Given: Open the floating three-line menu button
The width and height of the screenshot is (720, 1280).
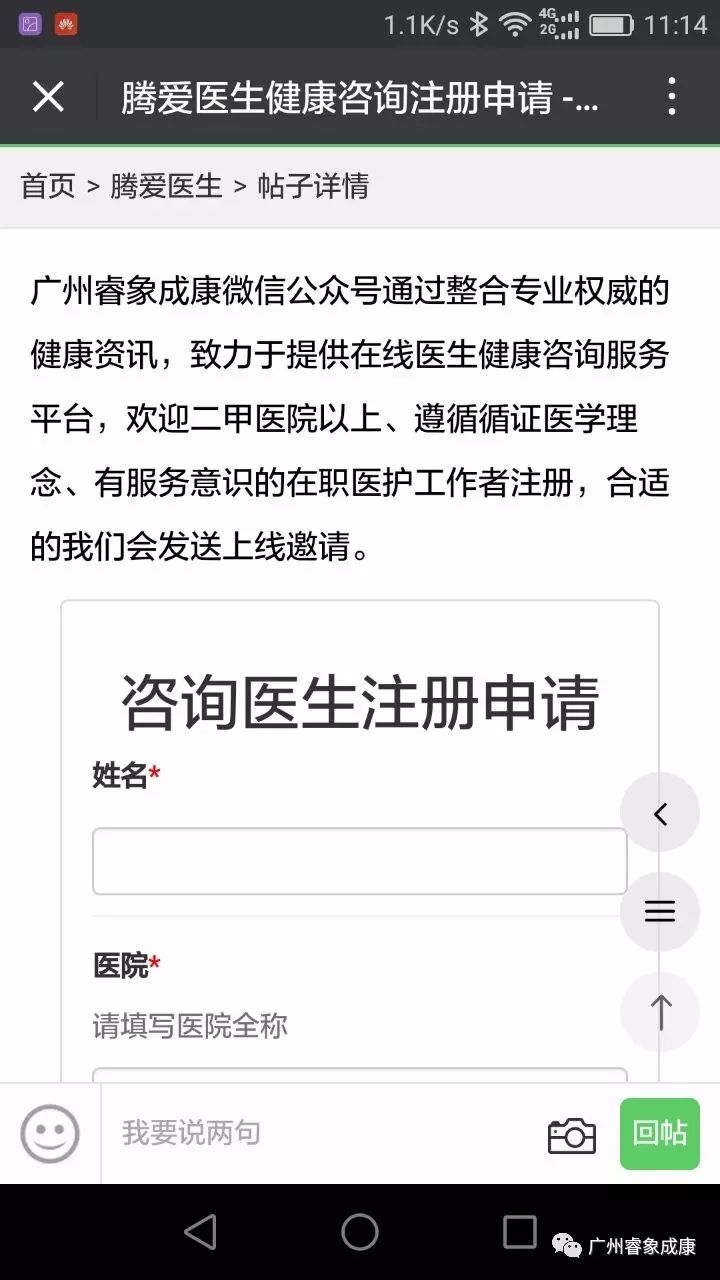Looking at the screenshot, I should (x=660, y=912).
